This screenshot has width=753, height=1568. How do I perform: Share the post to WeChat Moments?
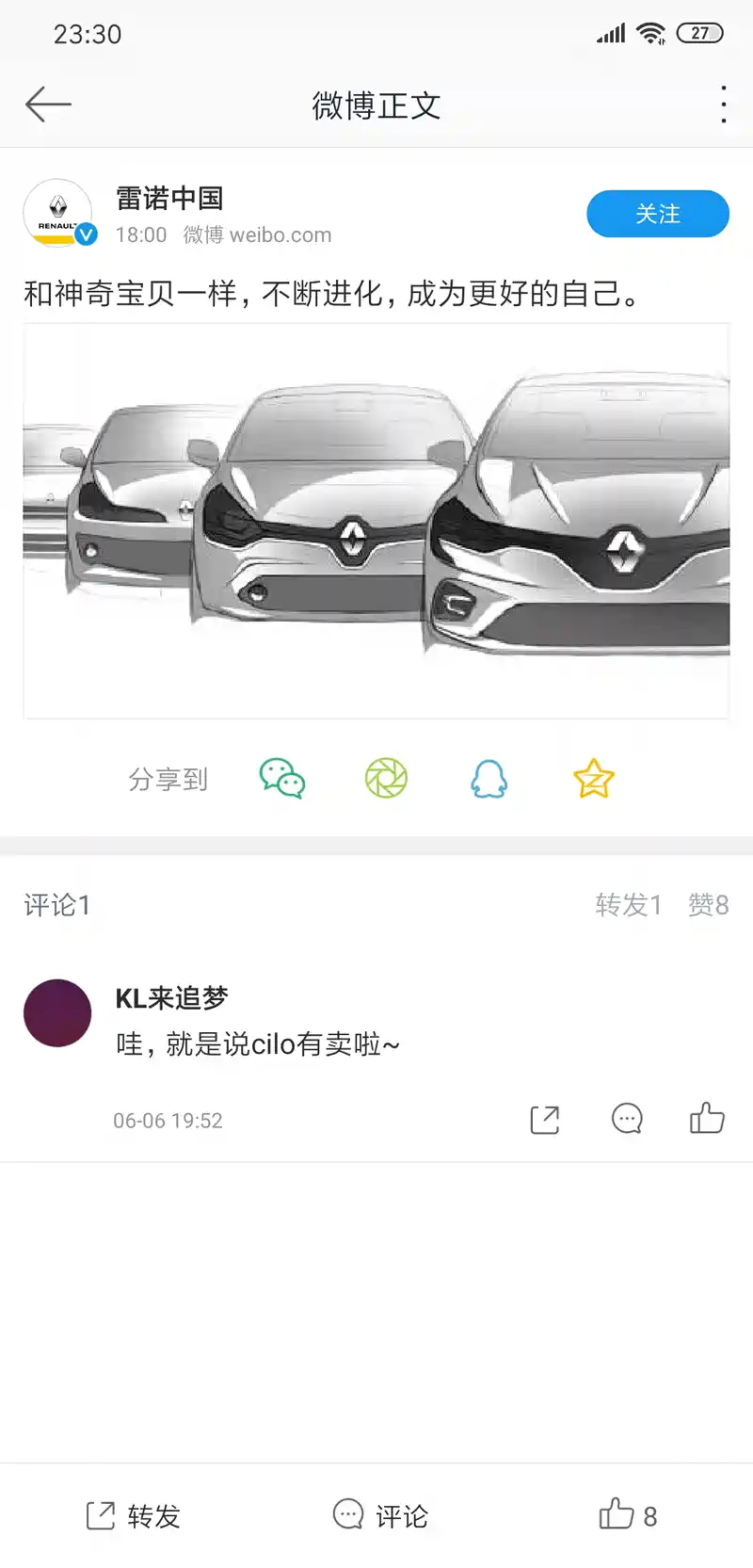tap(386, 779)
